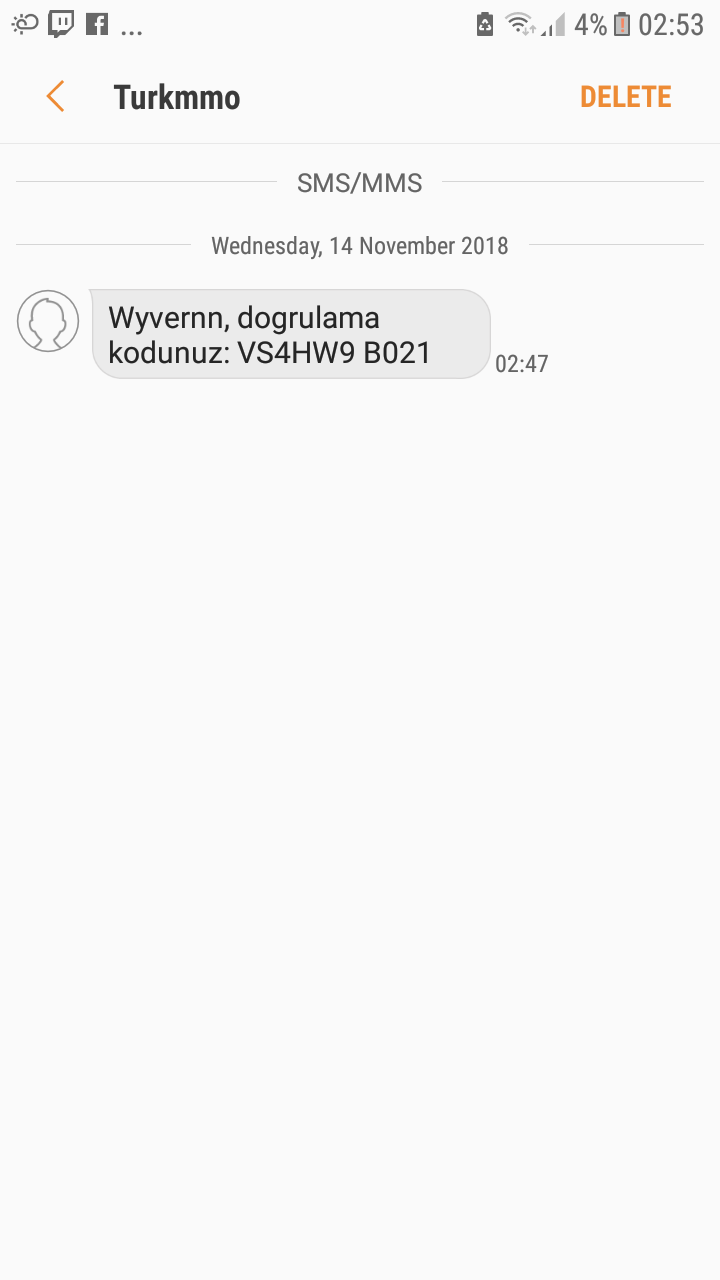Screen dimensions: 720x1280
Task: Open the sender's contact avatar
Action: tap(48, 321)
